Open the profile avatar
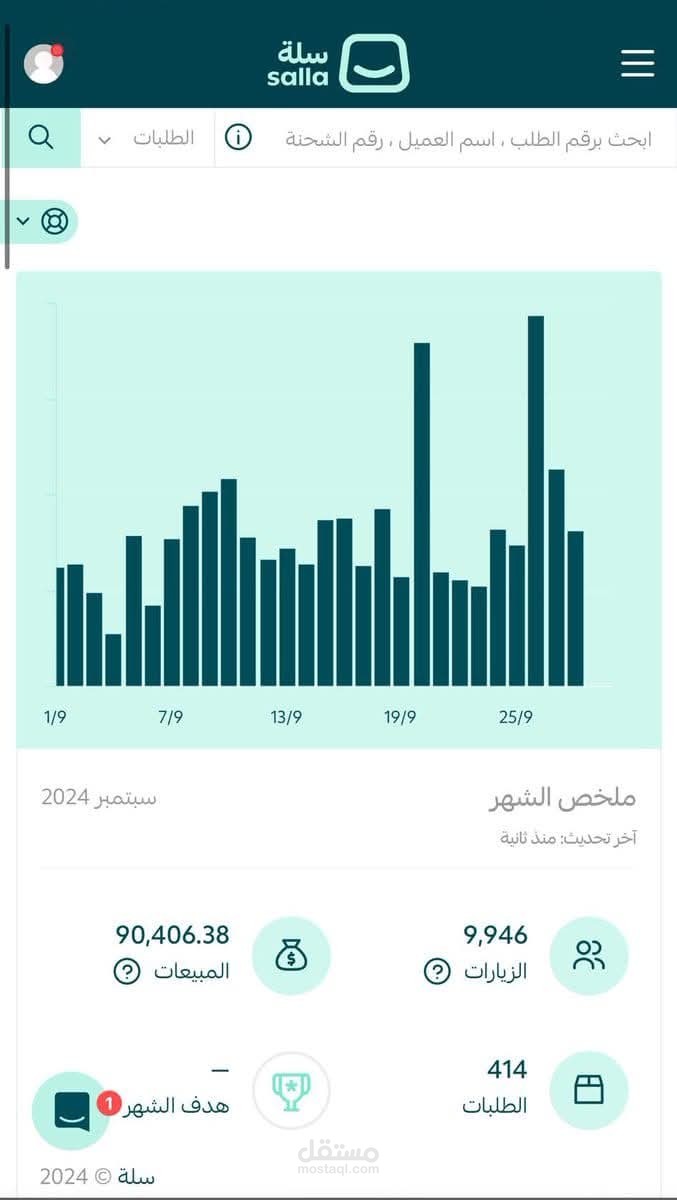 pos(44,64)
